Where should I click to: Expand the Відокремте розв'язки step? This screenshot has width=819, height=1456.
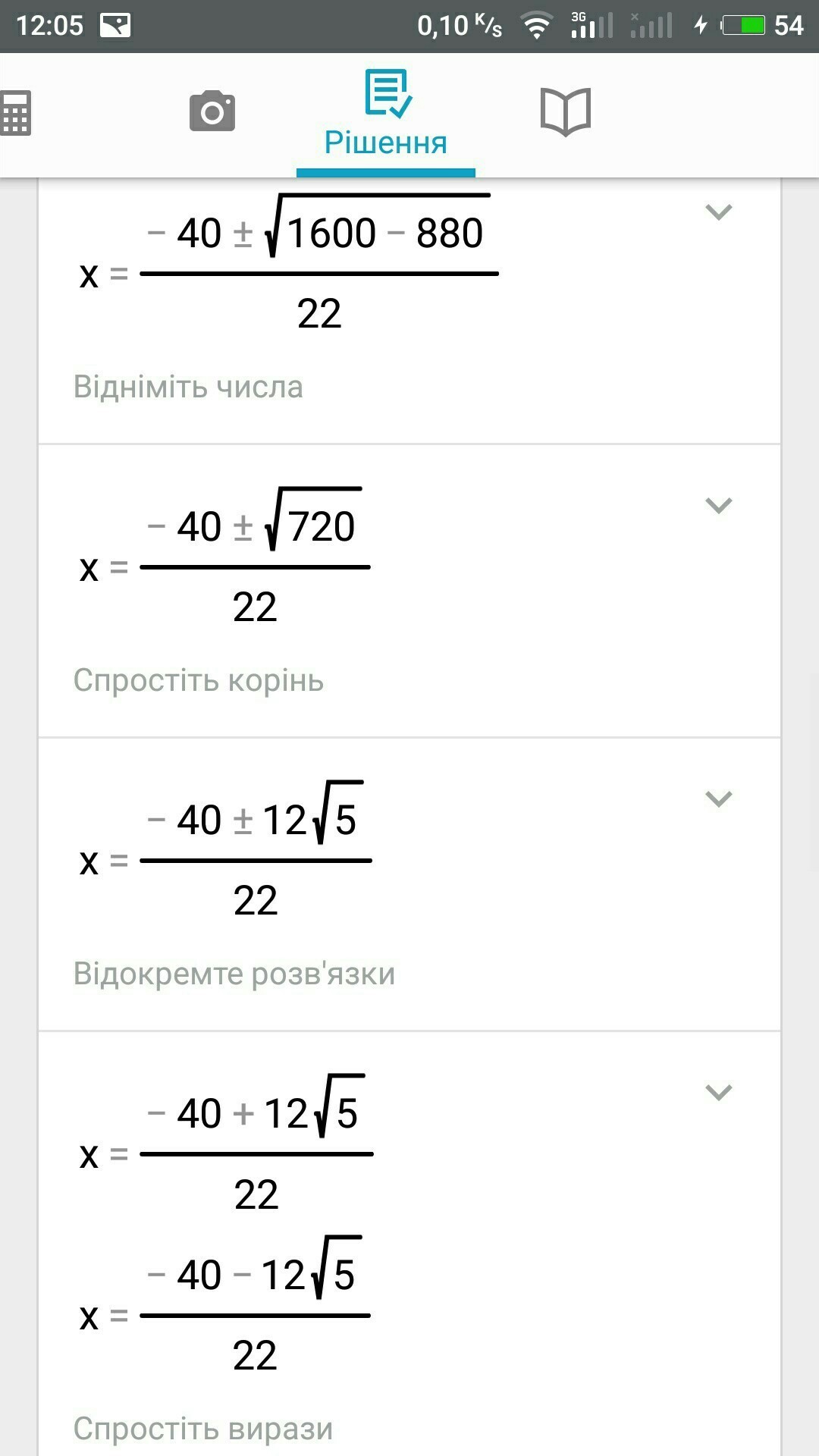(718, 799)
